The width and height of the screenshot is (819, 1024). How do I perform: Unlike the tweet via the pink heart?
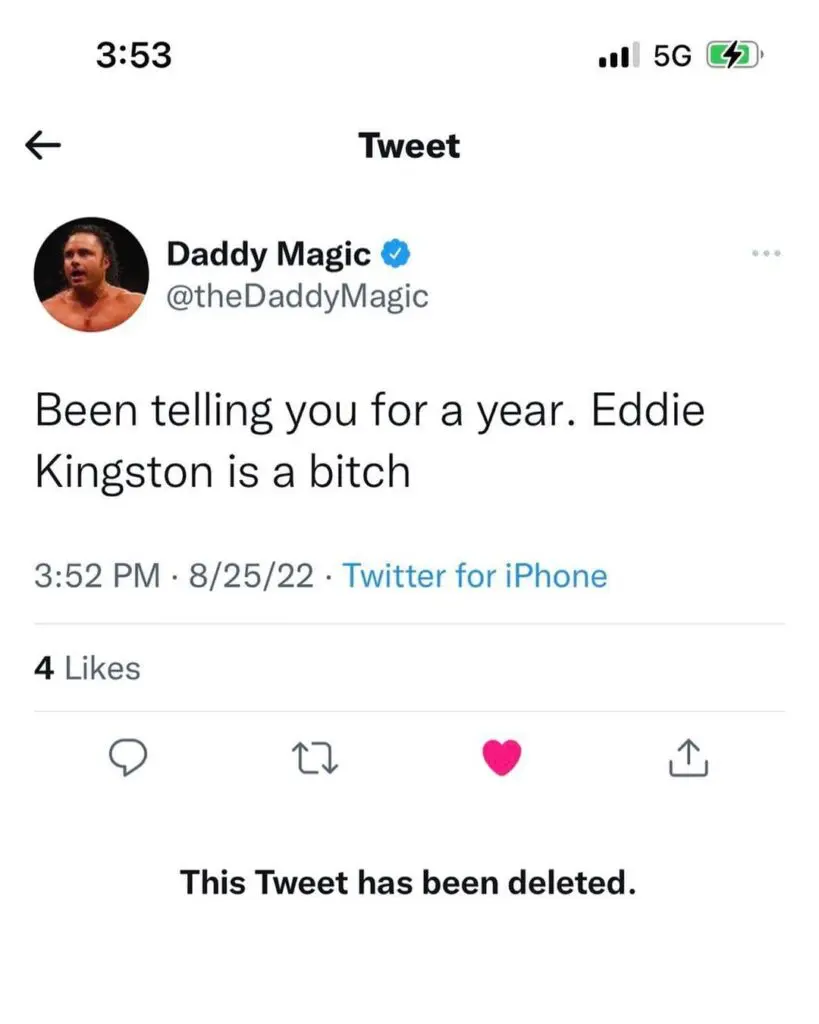(502, 759)
